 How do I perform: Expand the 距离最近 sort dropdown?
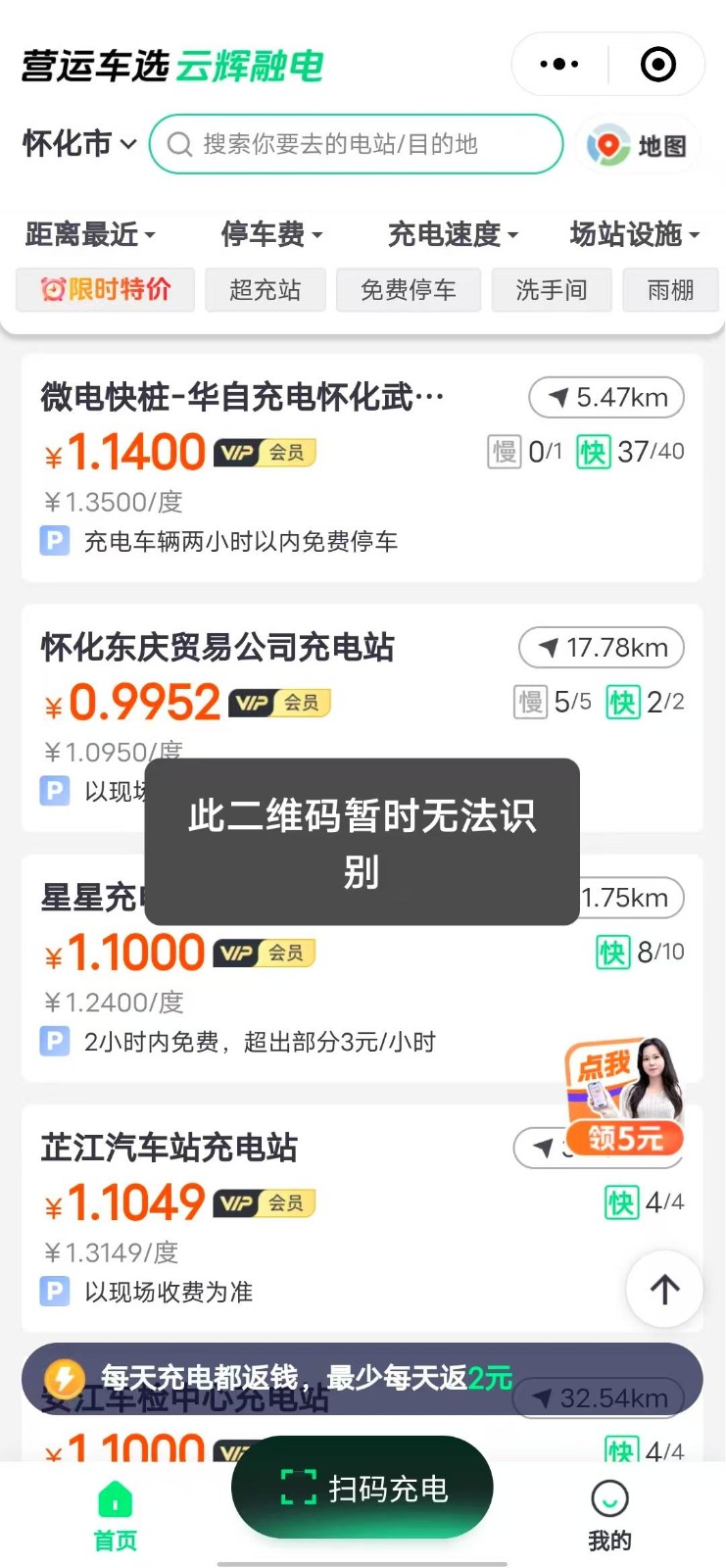[x=90, y=234]
